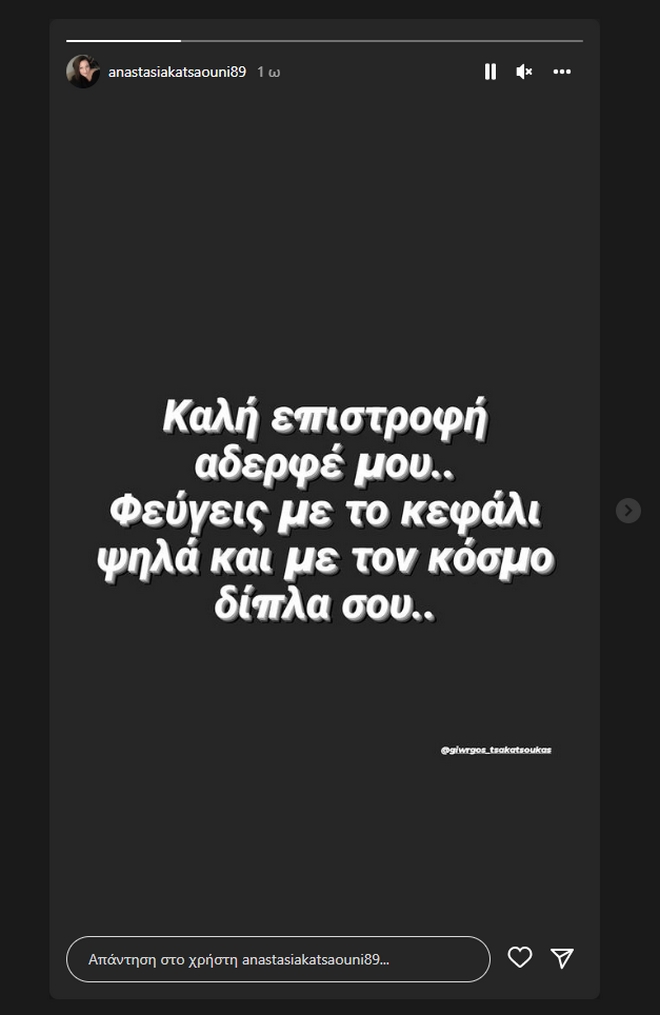Open the three-dot options menu
The height and width of the screenshot is (1015, 660).
562,72
